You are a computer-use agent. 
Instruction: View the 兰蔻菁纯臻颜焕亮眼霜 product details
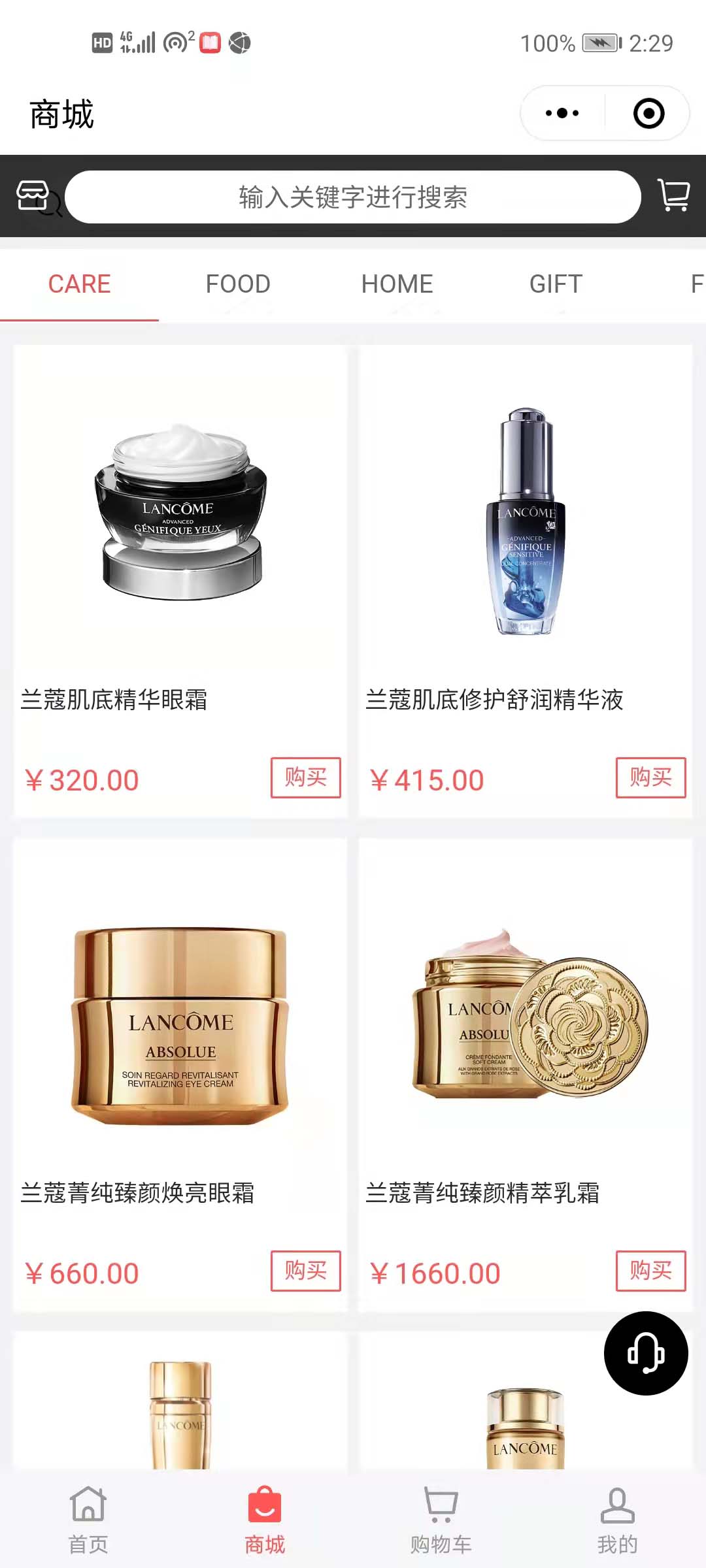(180, 1026)
